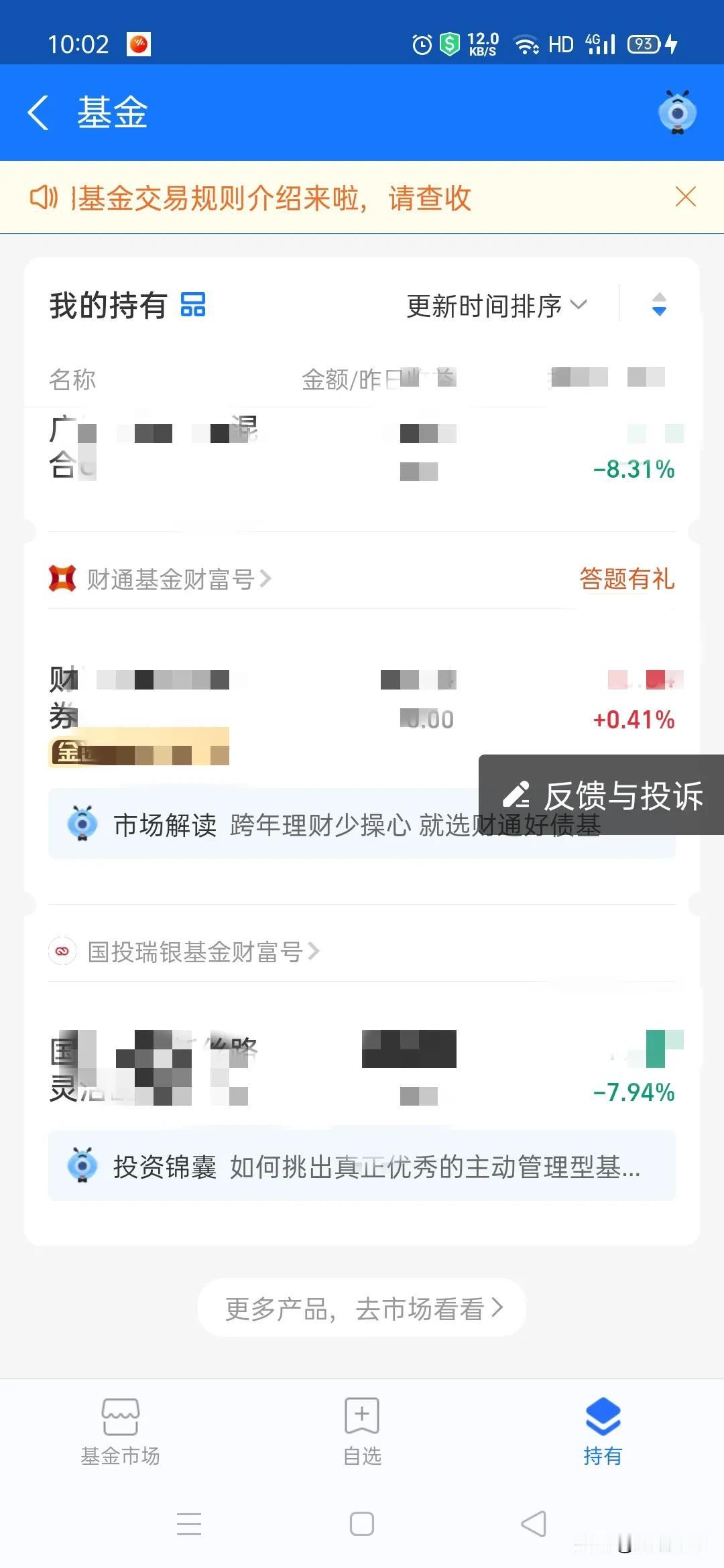Tap the pencil icon in 反馈与投诉 button
Image resolution: width=724 pixels, height=1568 pixels.
516,794
